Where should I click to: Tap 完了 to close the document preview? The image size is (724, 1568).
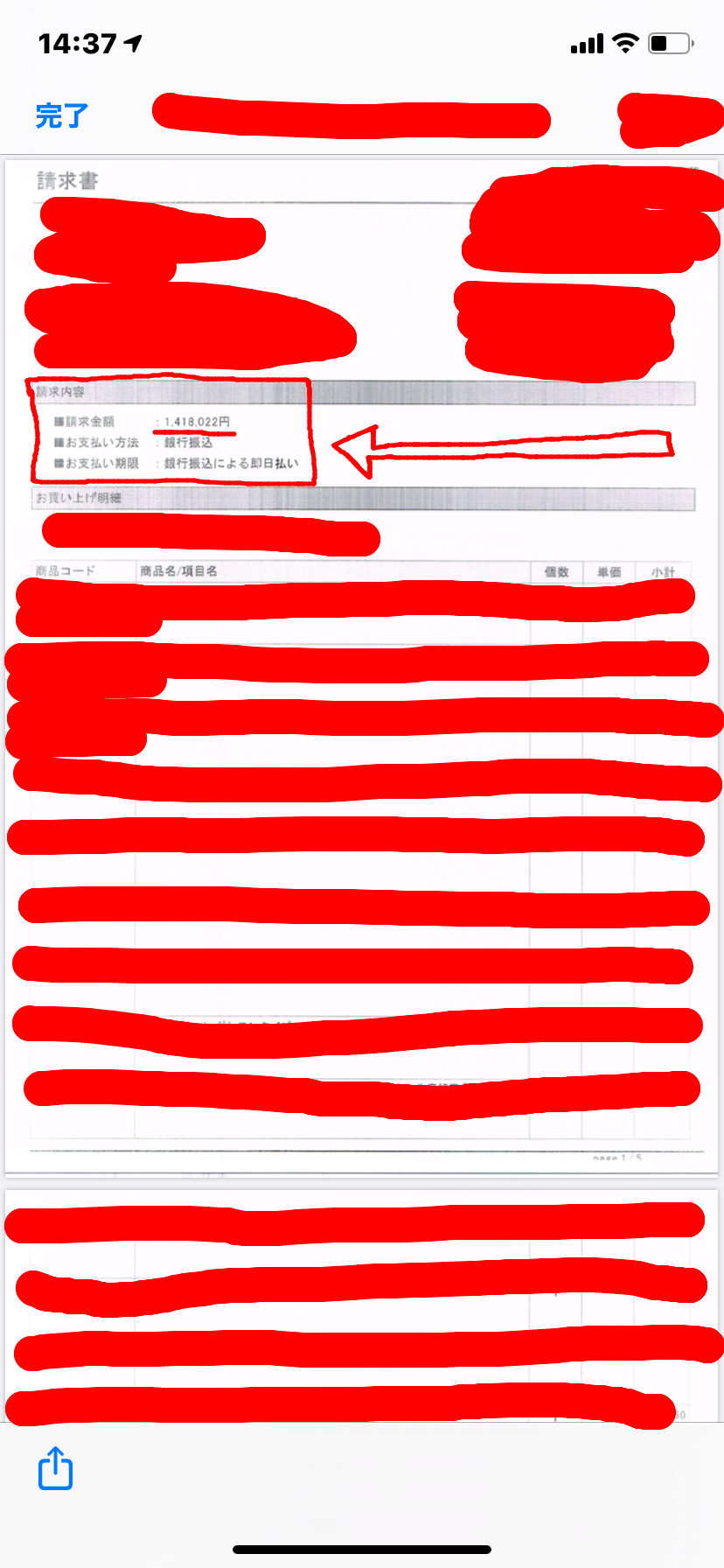point(62,115)
